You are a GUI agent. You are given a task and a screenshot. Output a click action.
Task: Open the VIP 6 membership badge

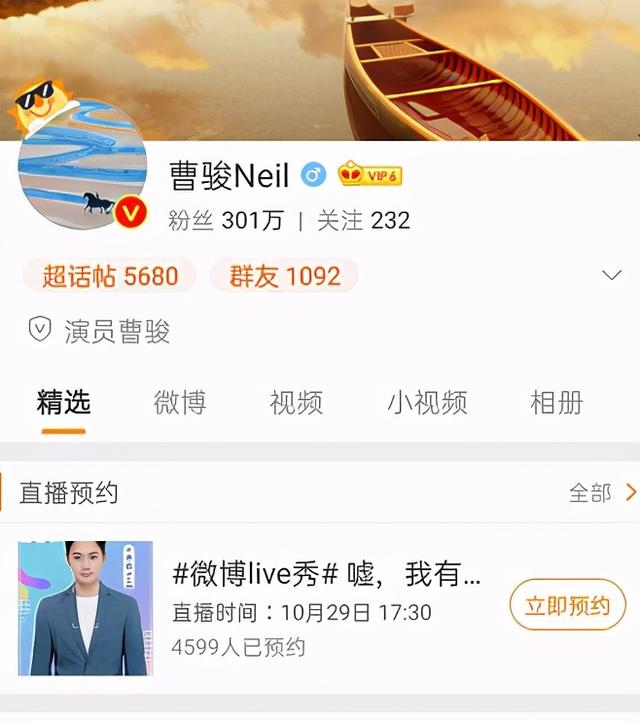click(x=370, y=176)
